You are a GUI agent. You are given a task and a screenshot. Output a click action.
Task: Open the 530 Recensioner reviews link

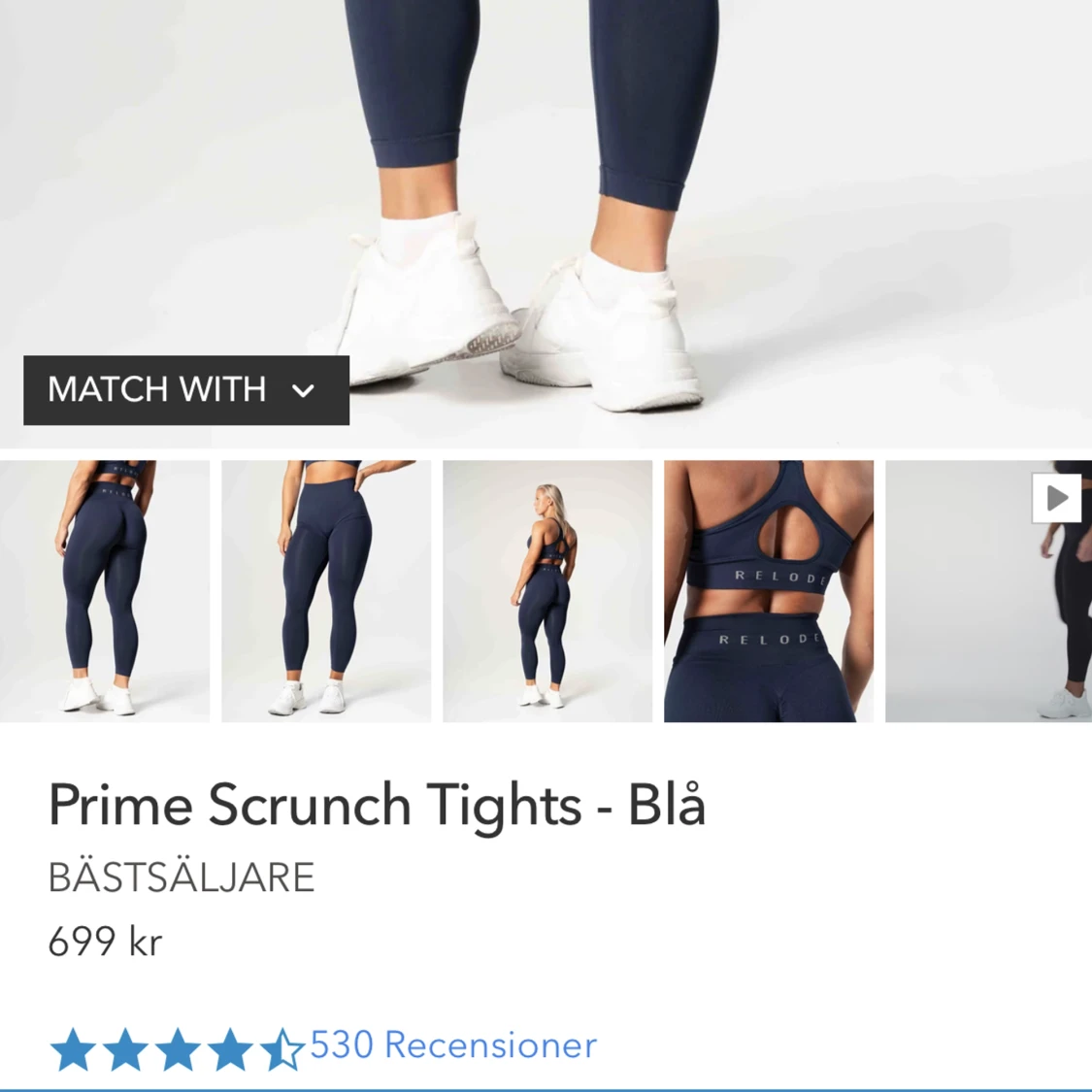(452, 1045)
